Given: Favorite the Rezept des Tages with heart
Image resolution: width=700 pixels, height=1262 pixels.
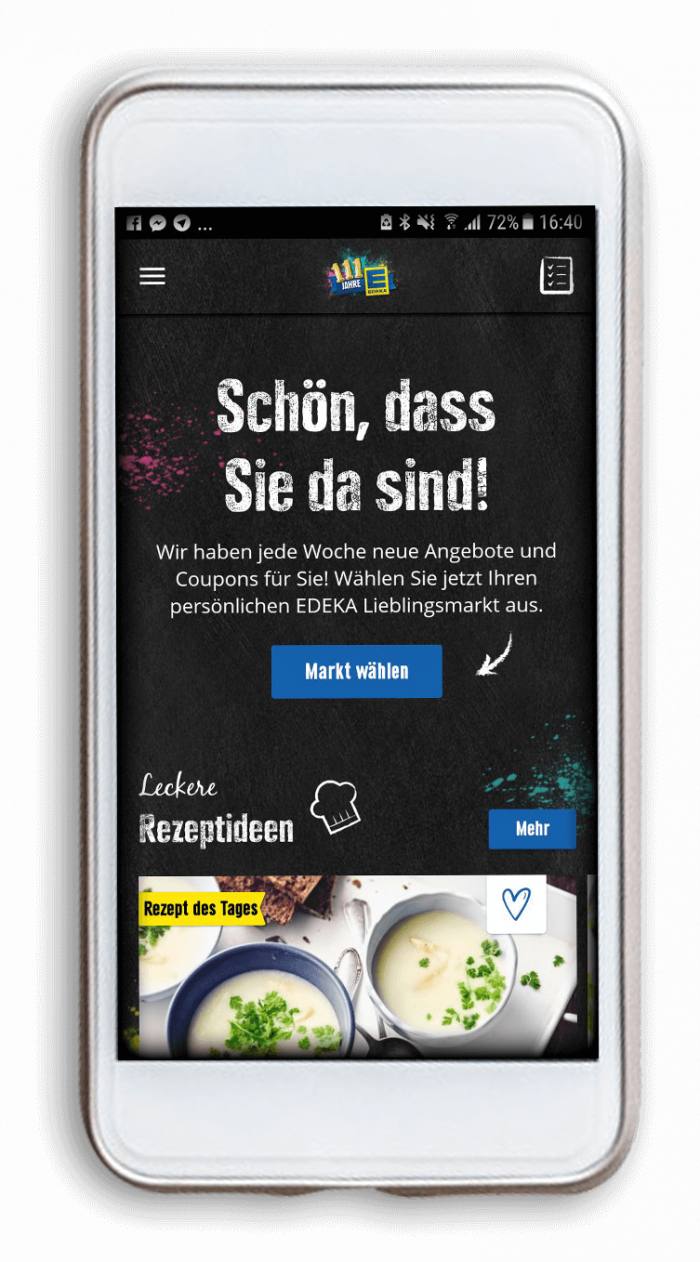Looking at the screenshot, I should 516,904.
